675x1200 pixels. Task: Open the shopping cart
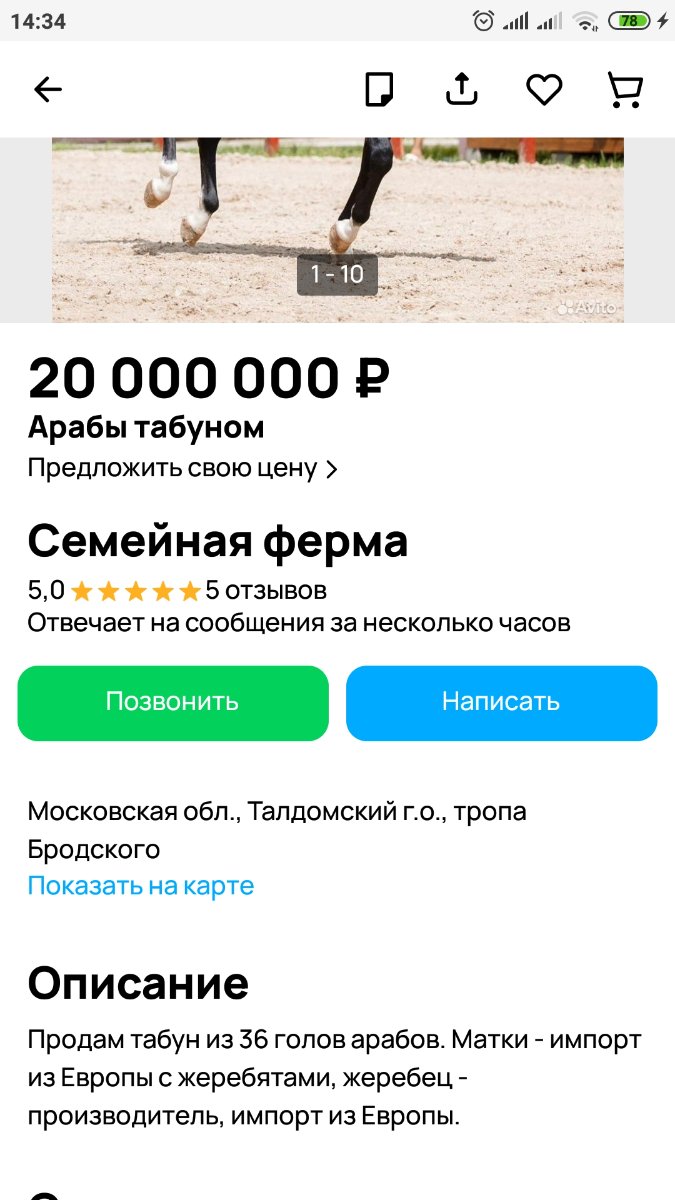point(625,90)
